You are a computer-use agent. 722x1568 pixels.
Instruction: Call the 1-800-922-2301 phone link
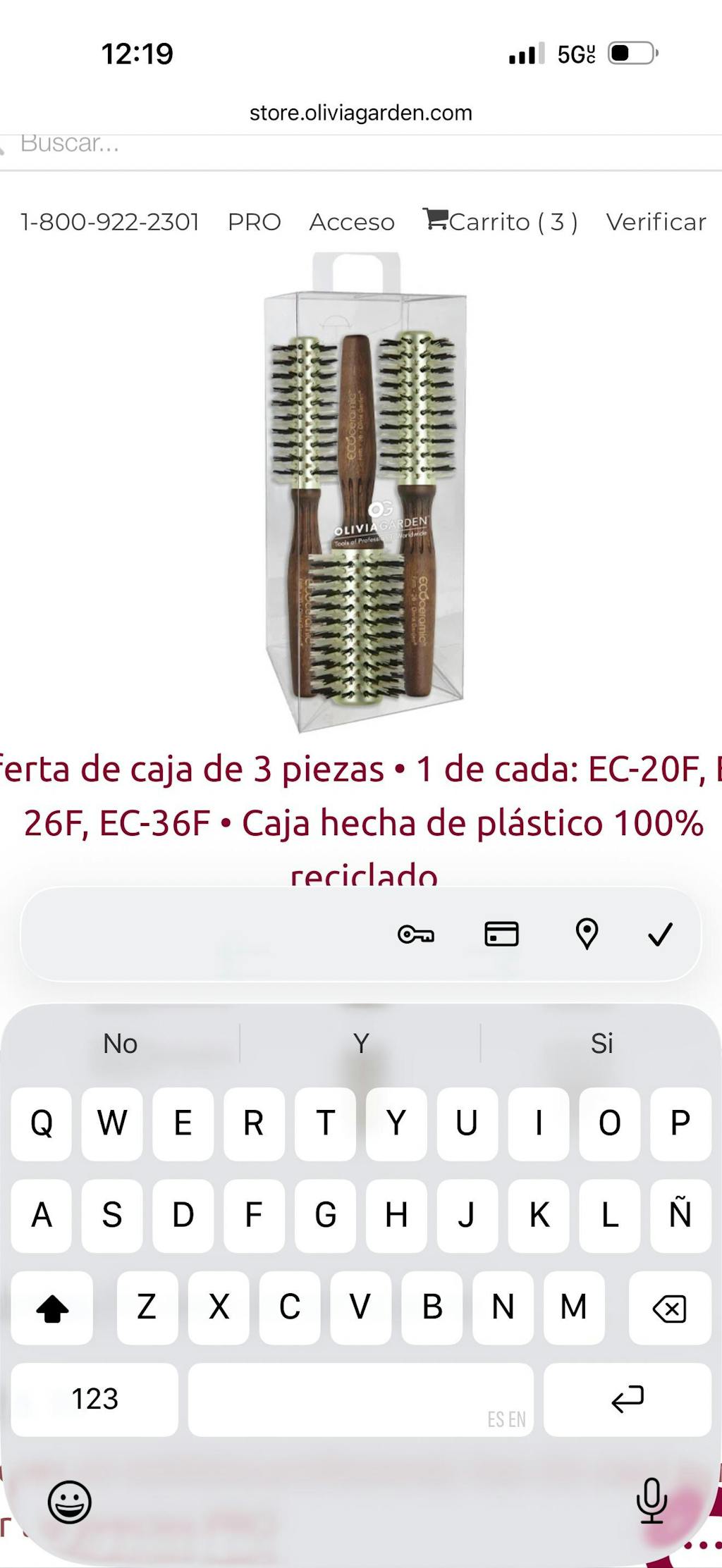110,222
